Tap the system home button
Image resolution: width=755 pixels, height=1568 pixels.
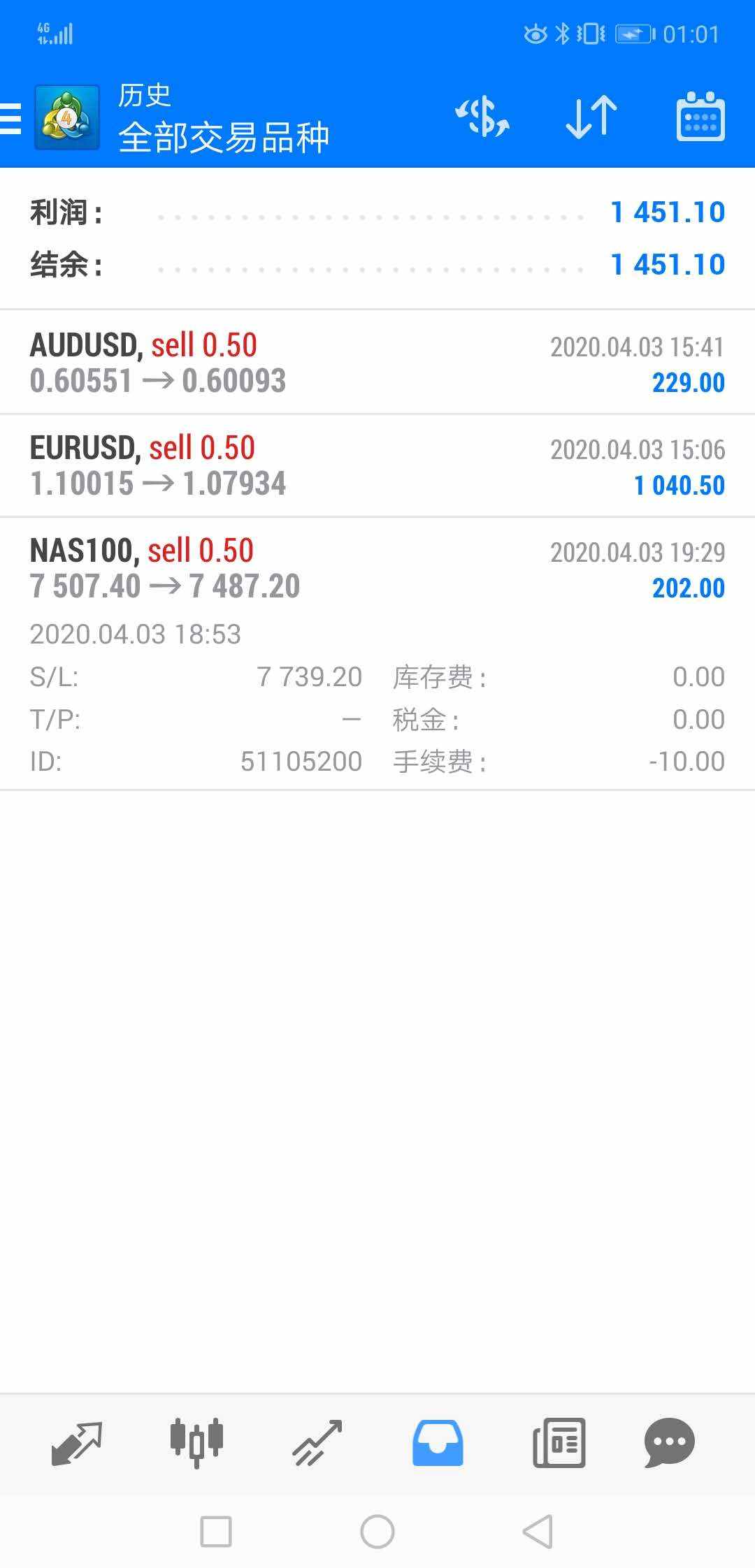(x=377, y=1532)
